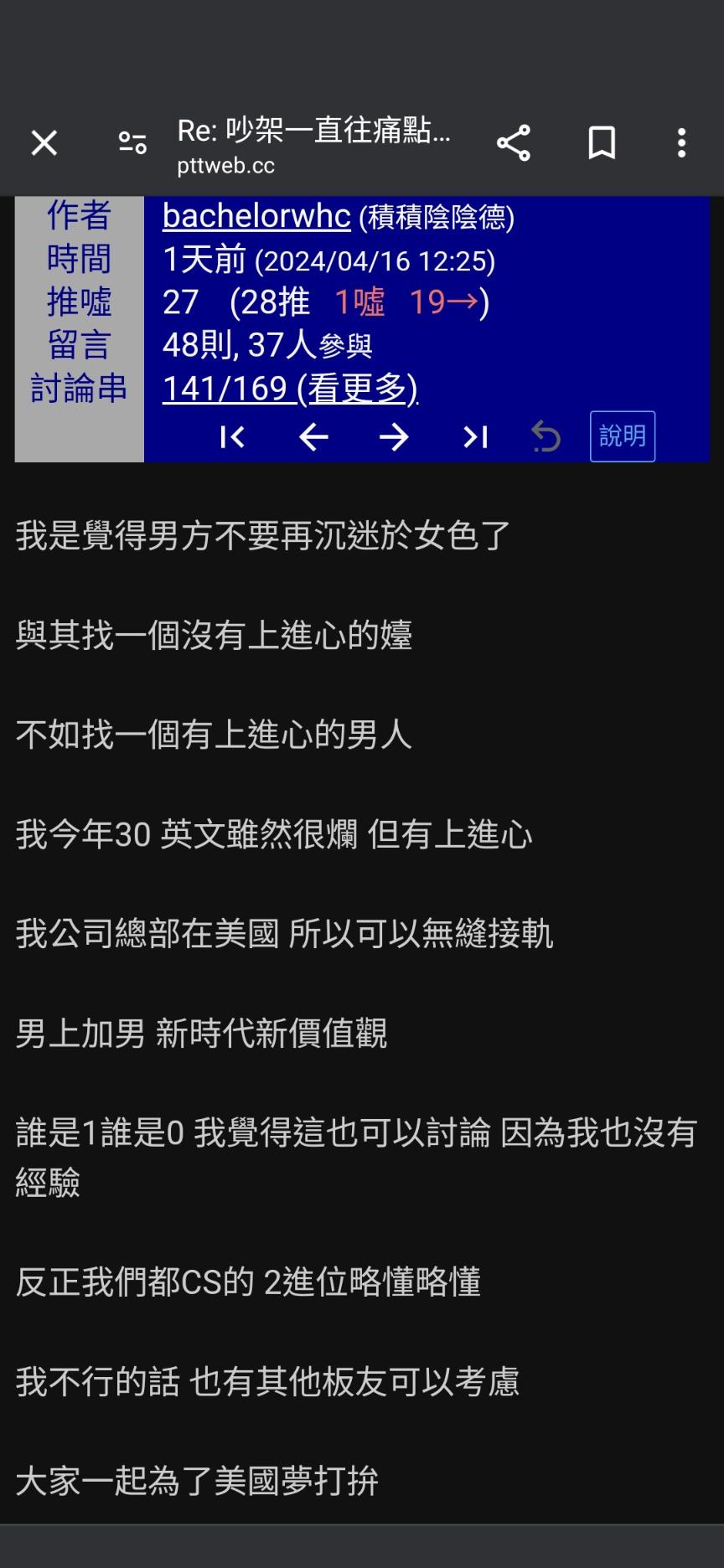Open site settings icon beside the page title
724x1568 pixels.
point(132,143)
